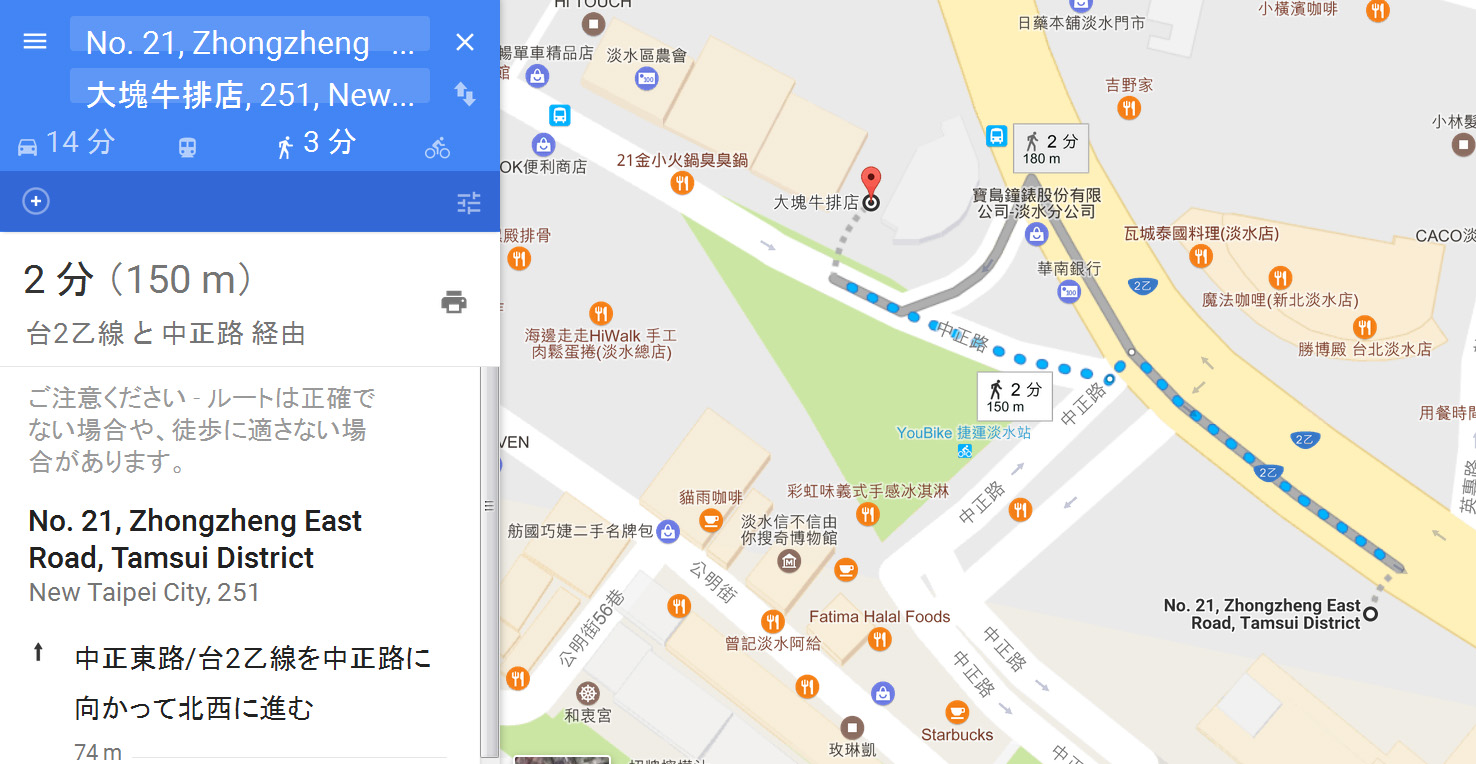Open YouBike 捷運淡水站 marker
The height and width of the screenshot is (764, 1476).
(x=964, y=451)
